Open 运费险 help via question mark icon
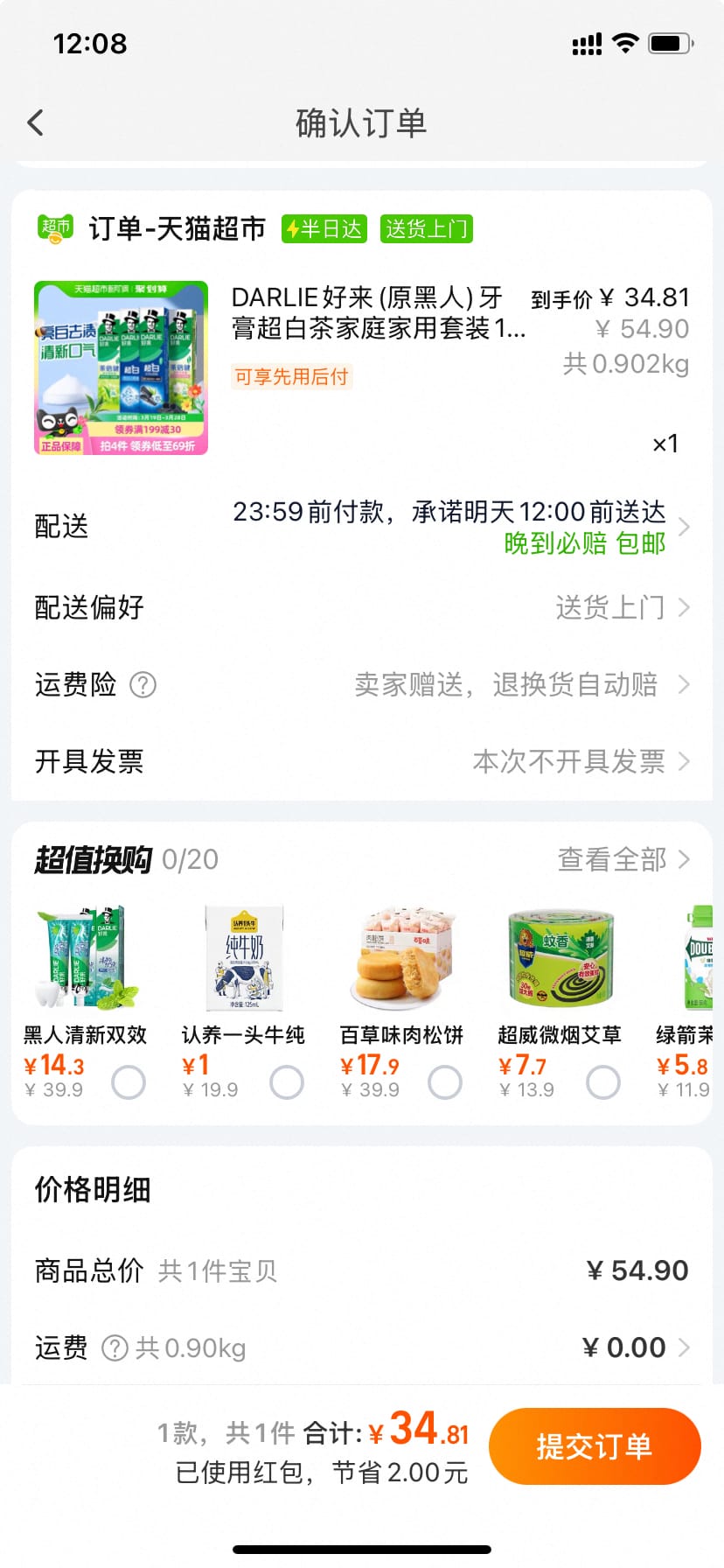 (x=143, y=685)
